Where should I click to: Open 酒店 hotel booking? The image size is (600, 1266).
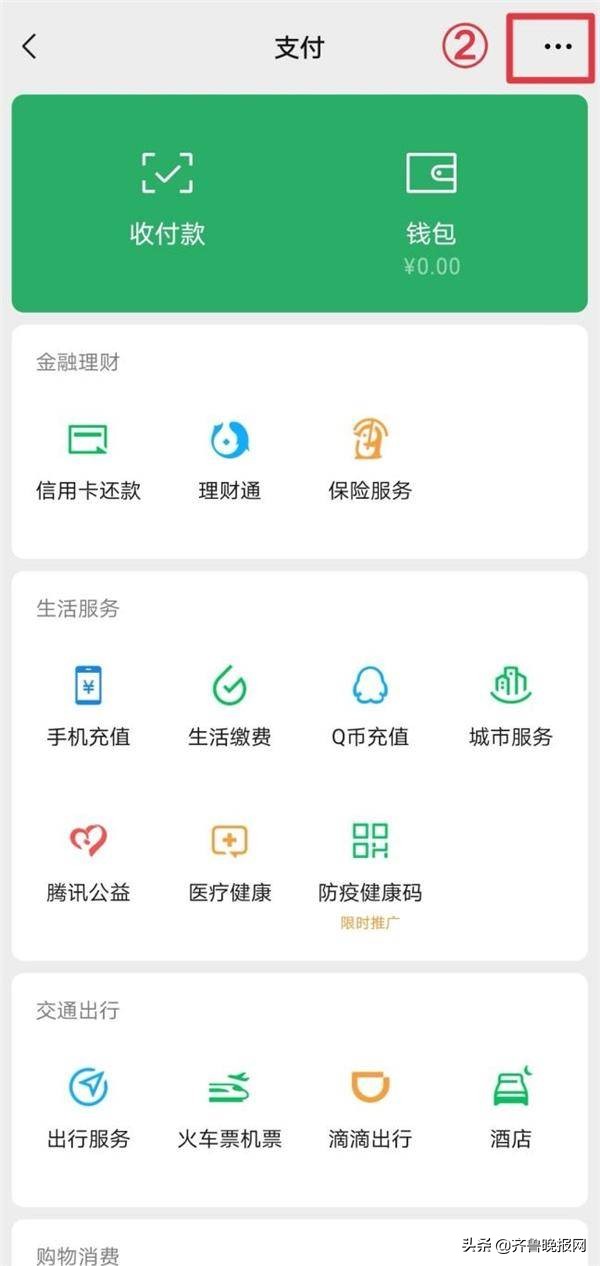(510, 1106)
